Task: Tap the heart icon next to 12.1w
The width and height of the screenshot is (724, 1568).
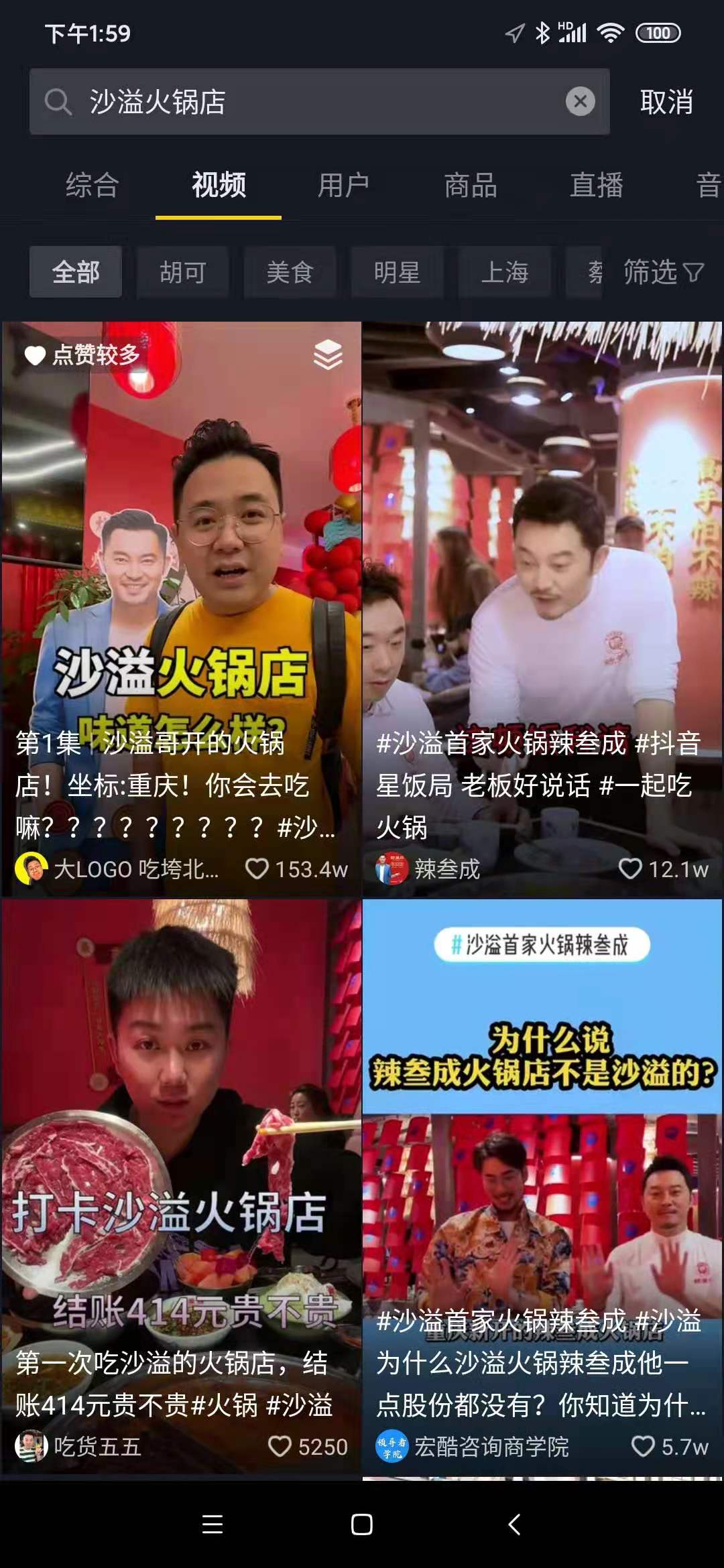Action: pos(631,868)
